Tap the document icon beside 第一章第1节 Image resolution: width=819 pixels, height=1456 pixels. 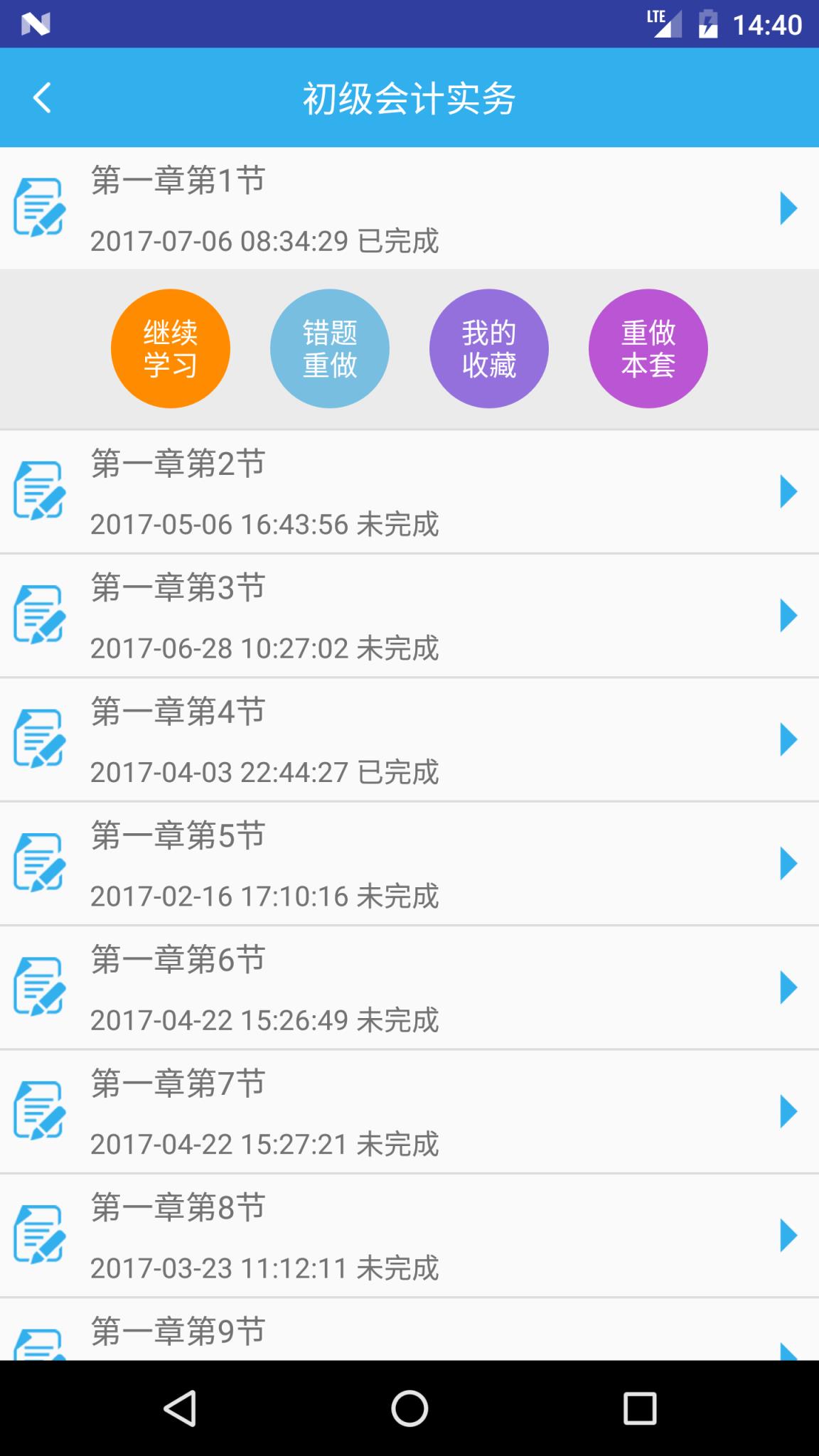[39, 206]
